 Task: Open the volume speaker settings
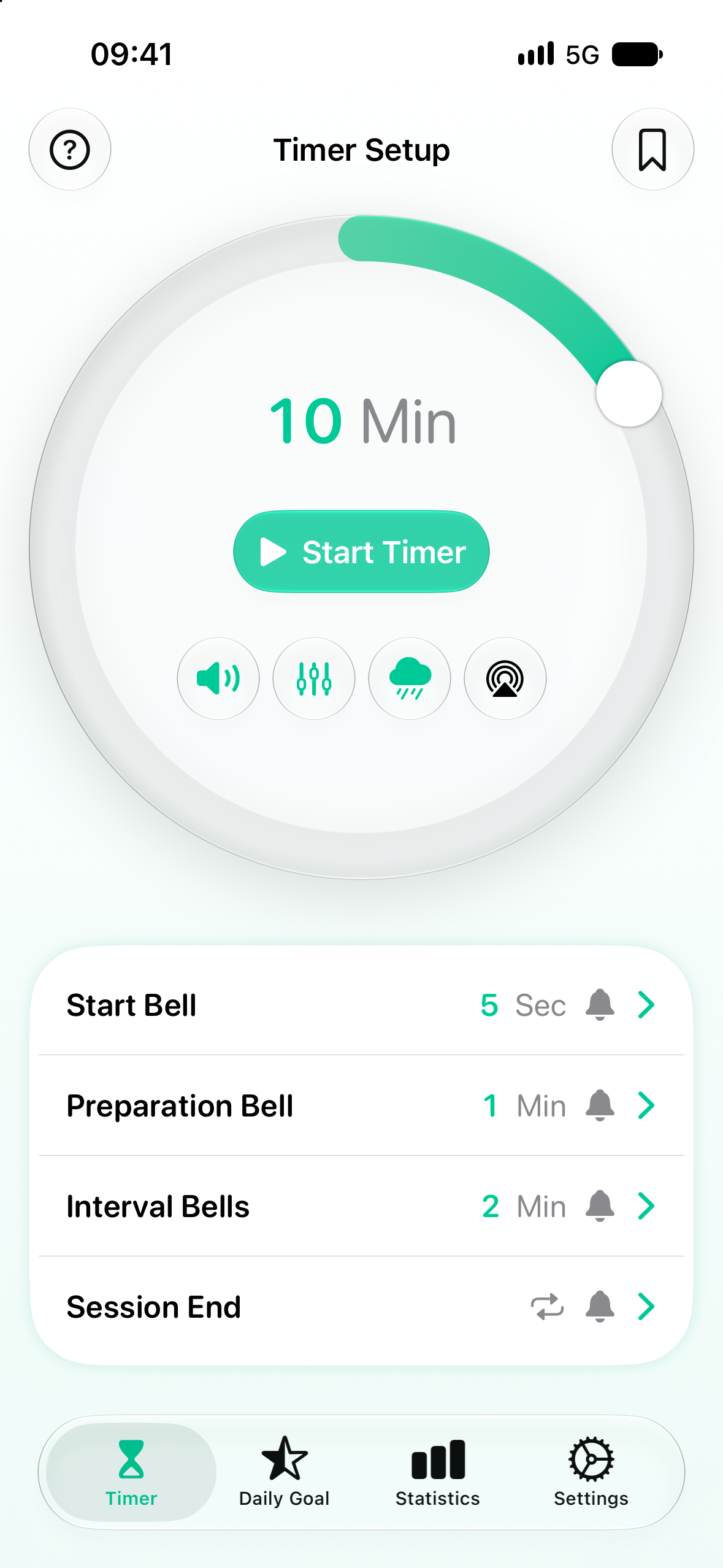tap(218, 678)
